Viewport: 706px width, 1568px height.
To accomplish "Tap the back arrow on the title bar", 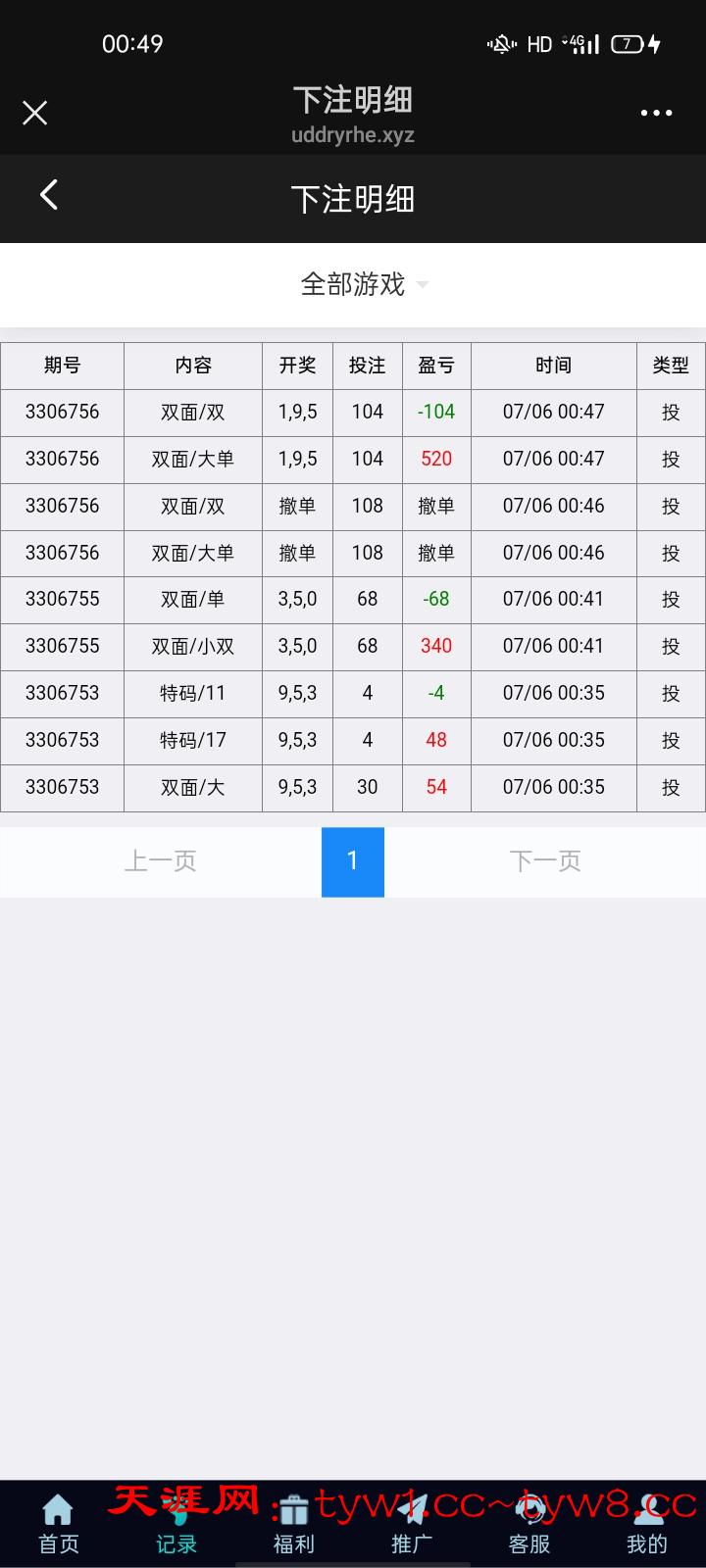I will coord(49,195).
